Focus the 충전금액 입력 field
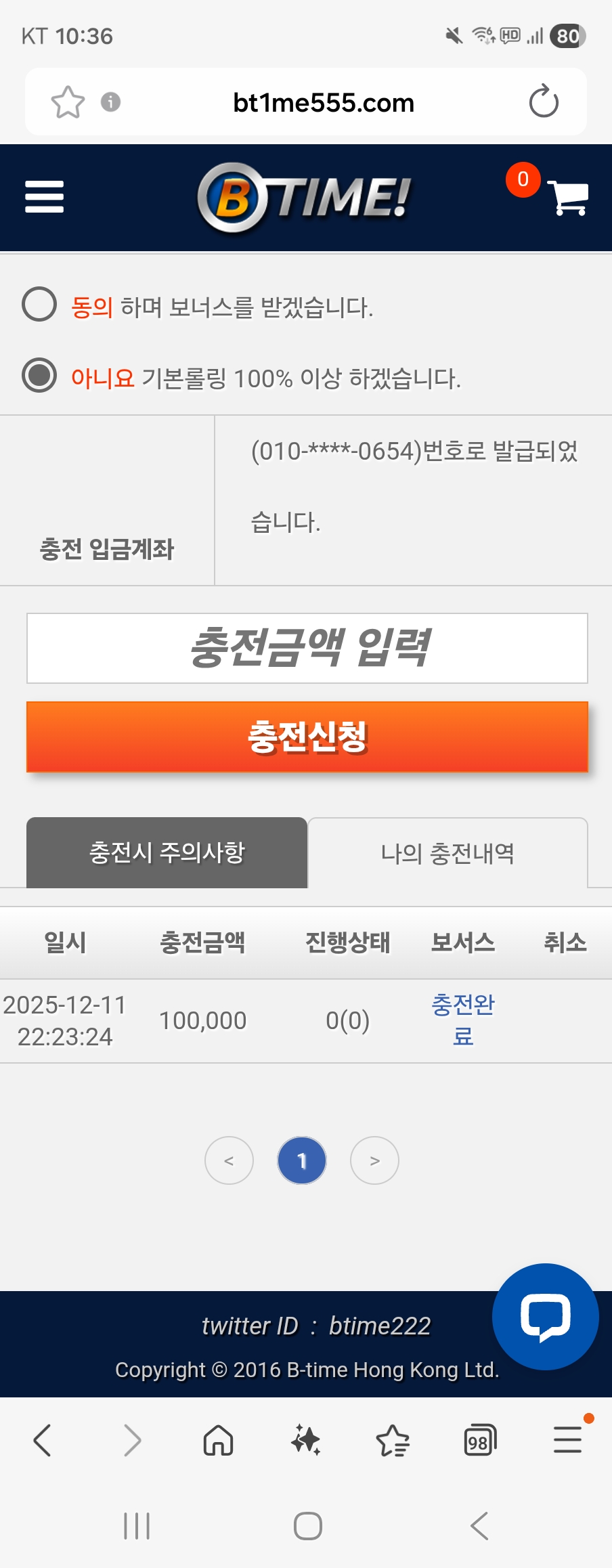The width and height of the screenshot is (612, 1568). 307,648
